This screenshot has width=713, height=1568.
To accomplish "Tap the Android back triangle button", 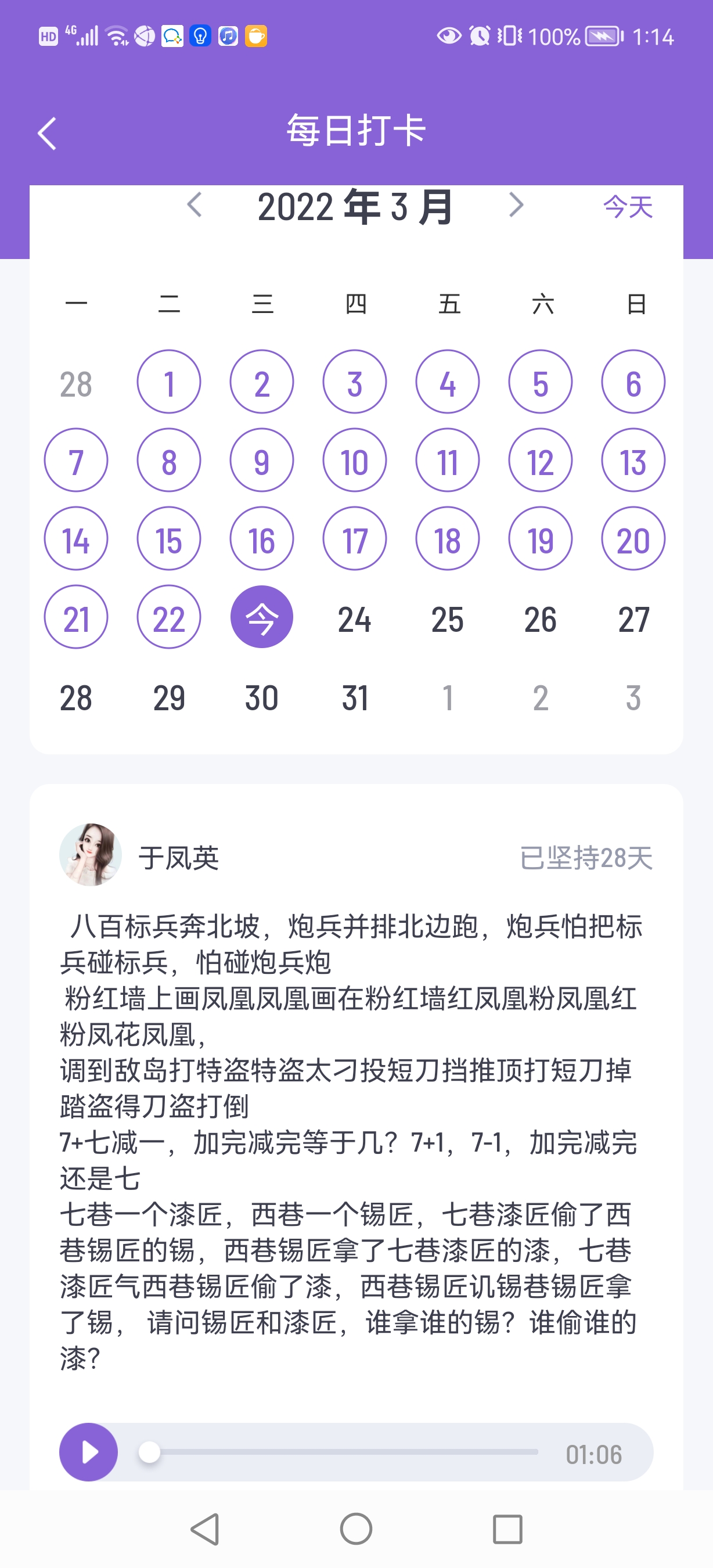I will click(205, 1531).
